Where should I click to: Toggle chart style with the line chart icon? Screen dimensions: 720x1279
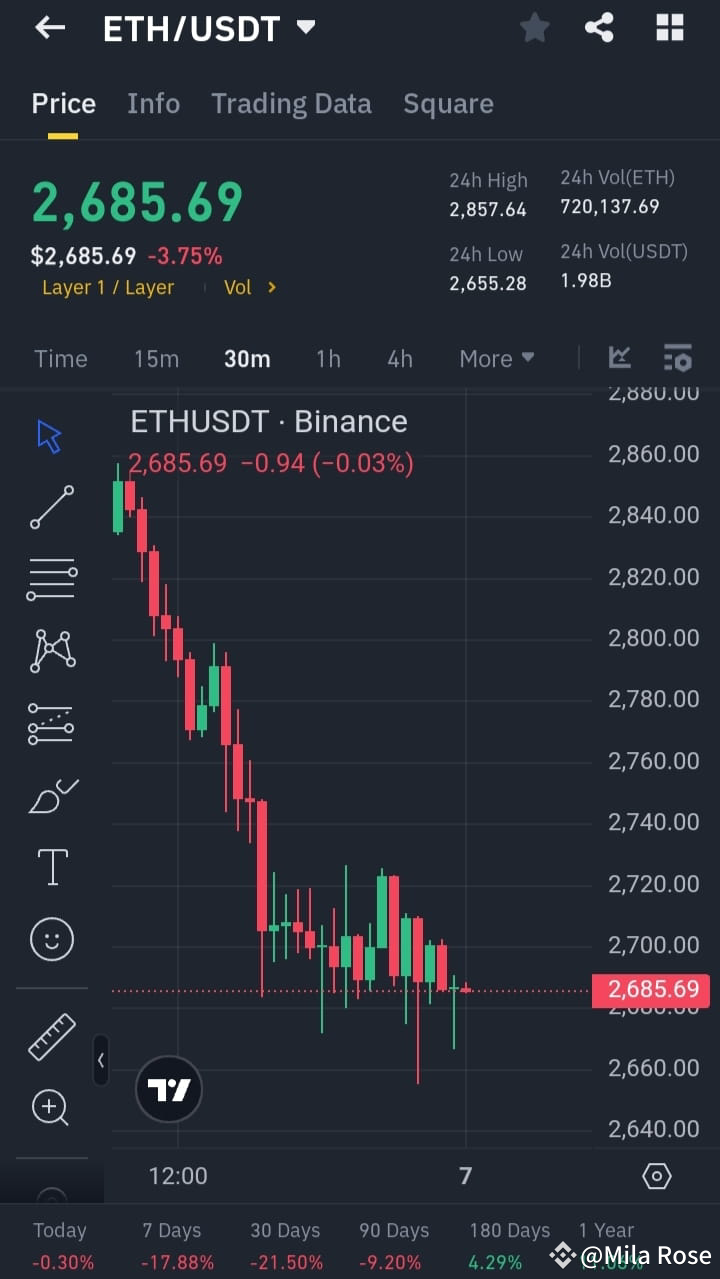click(619, 357)
